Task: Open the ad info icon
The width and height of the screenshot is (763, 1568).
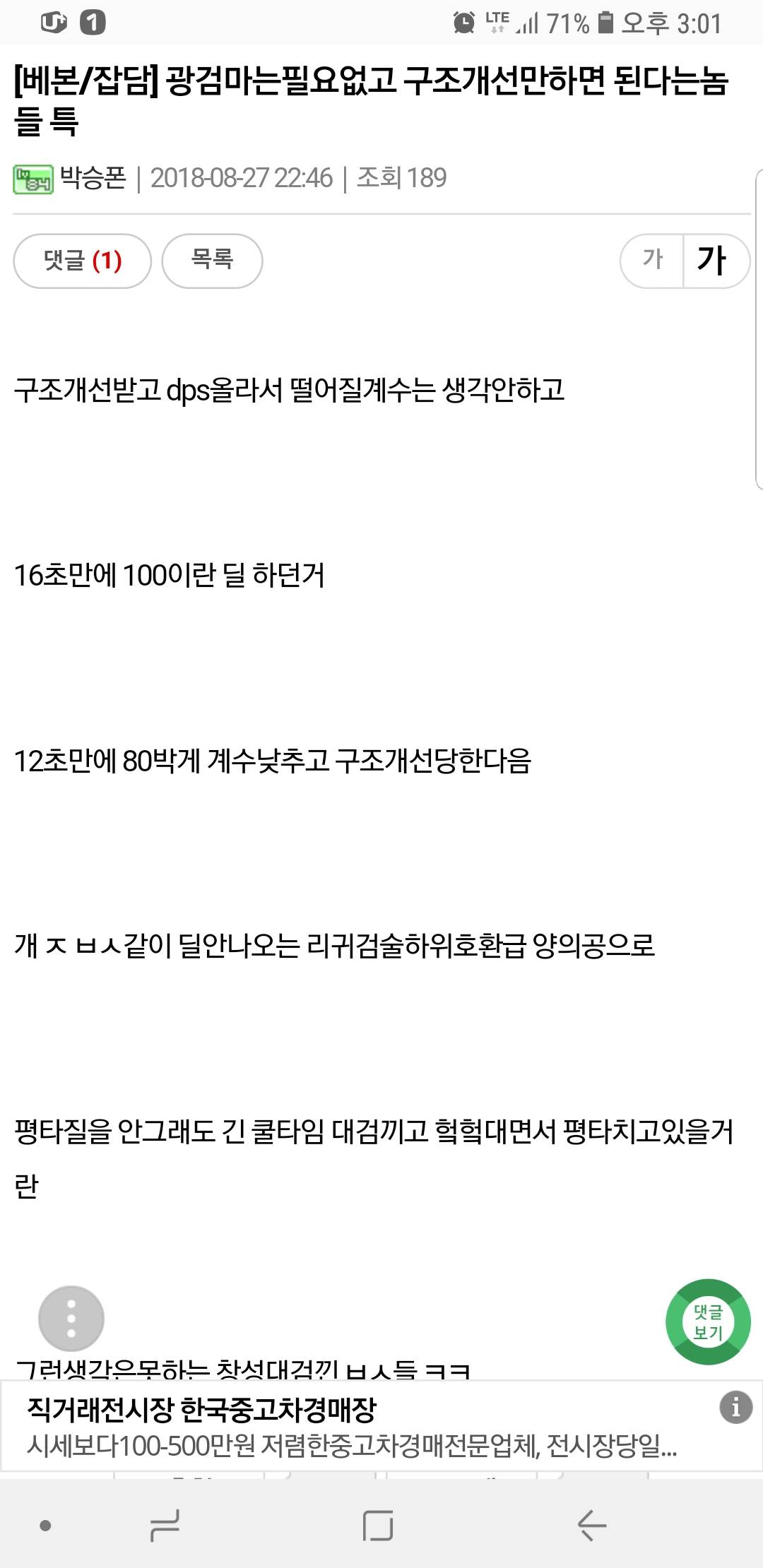Action: coord(735,1406)
